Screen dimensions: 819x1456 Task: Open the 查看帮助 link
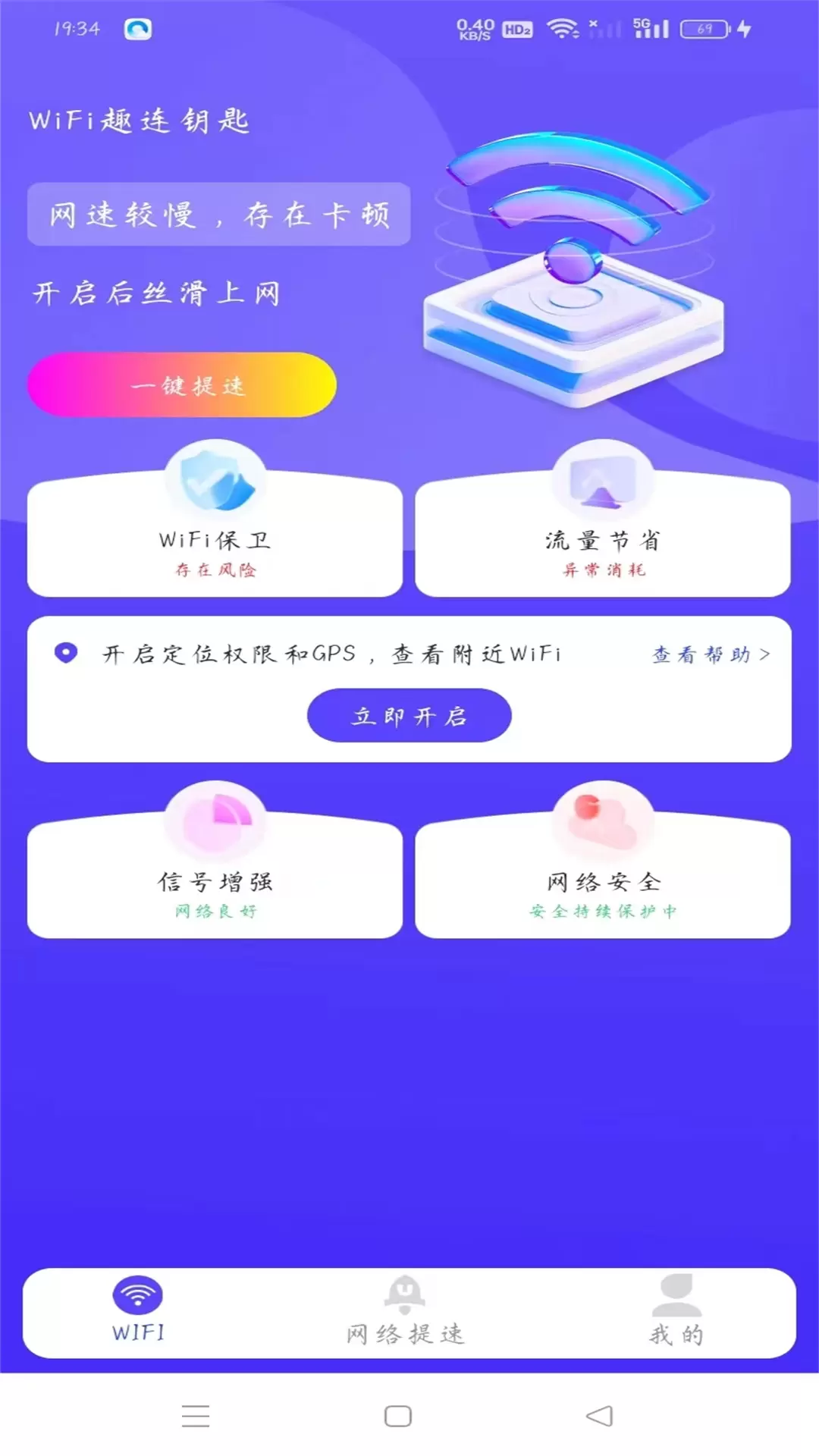click(x=711, y=654)
